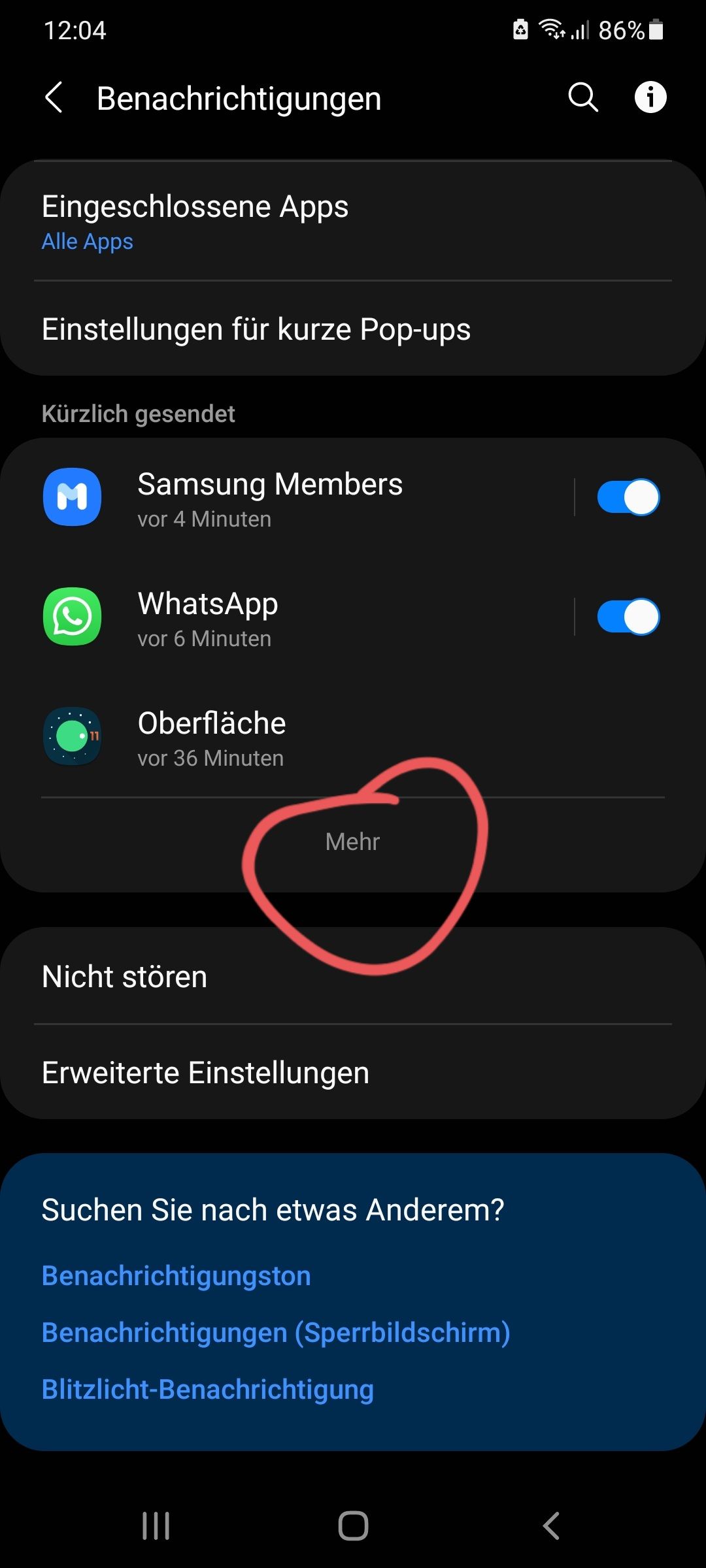Screen dimensions: 706x1568
Task: Go back using the top-left arrow
Action: click(x=54, y=98)
